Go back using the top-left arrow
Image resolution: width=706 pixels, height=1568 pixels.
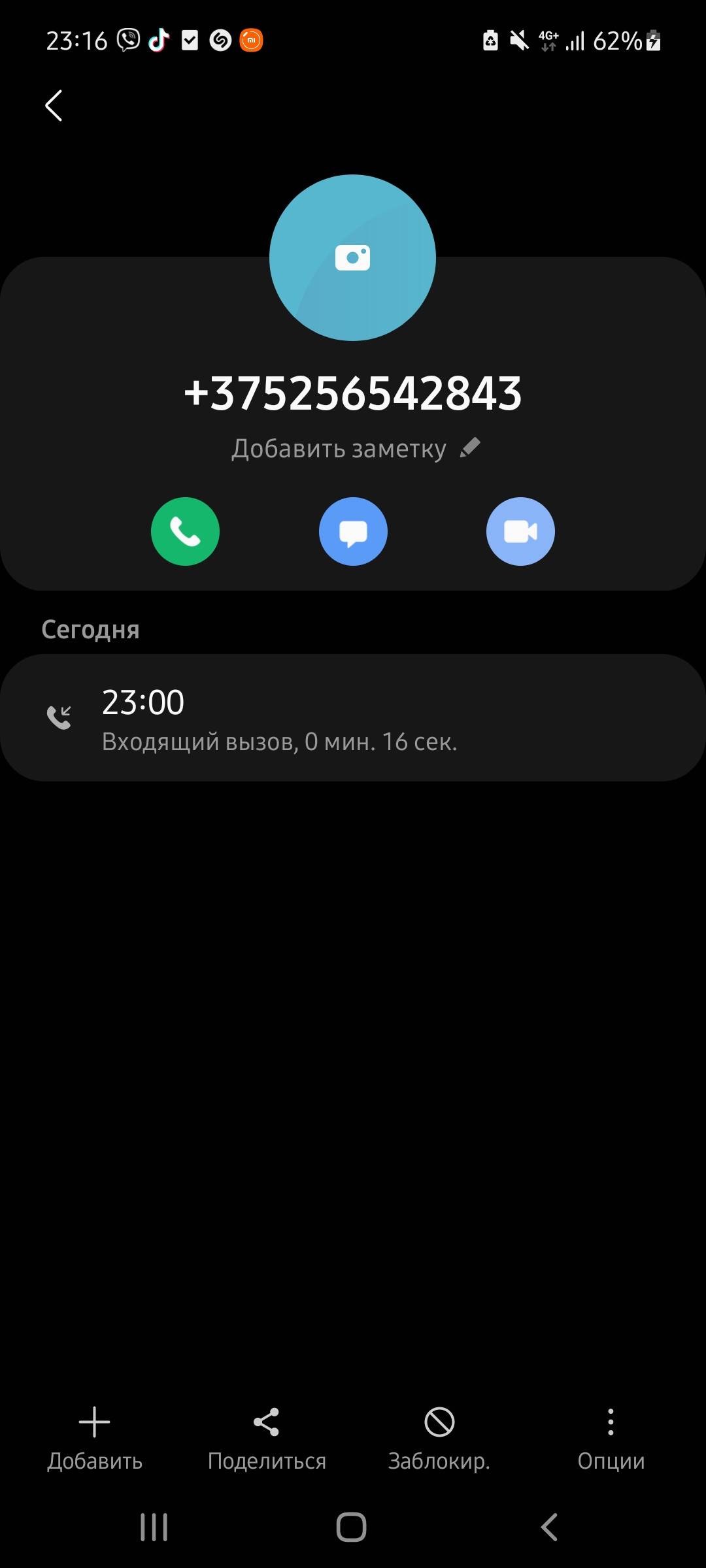click(54, 106)
